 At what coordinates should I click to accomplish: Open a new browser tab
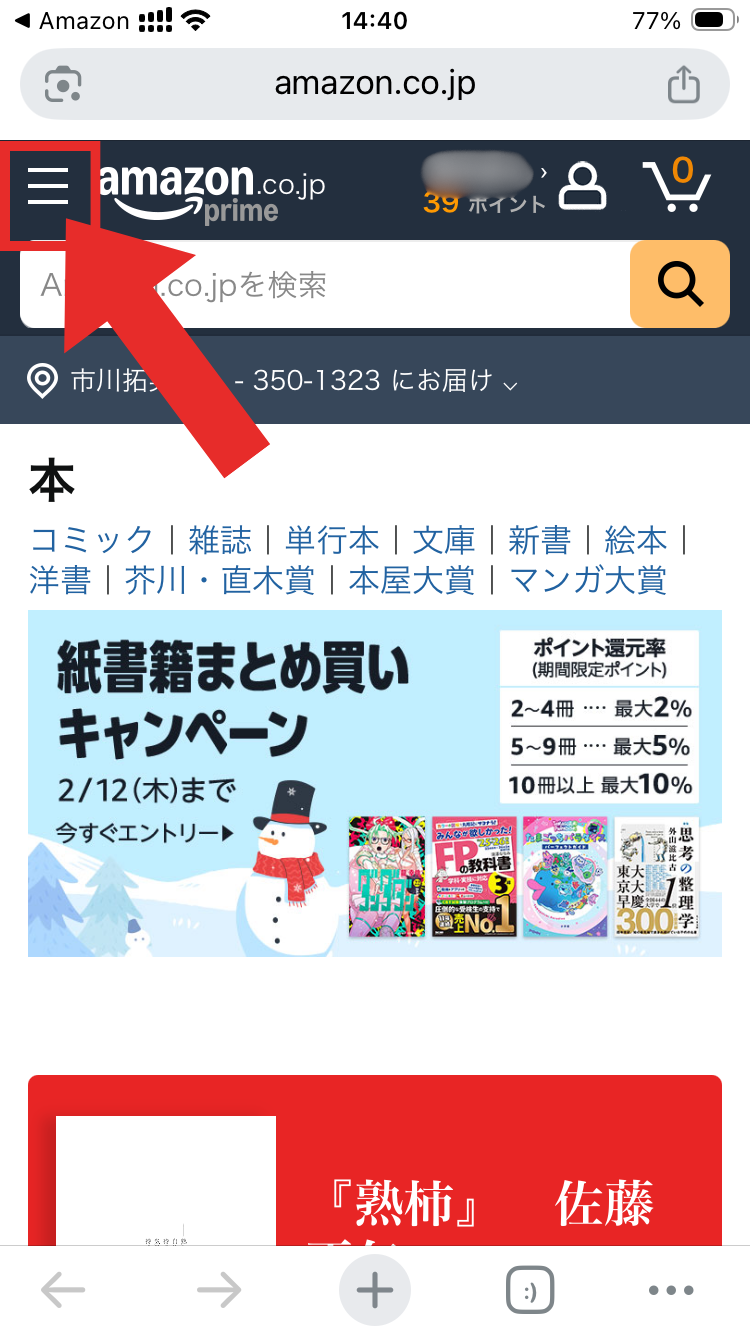point(375,1291)
